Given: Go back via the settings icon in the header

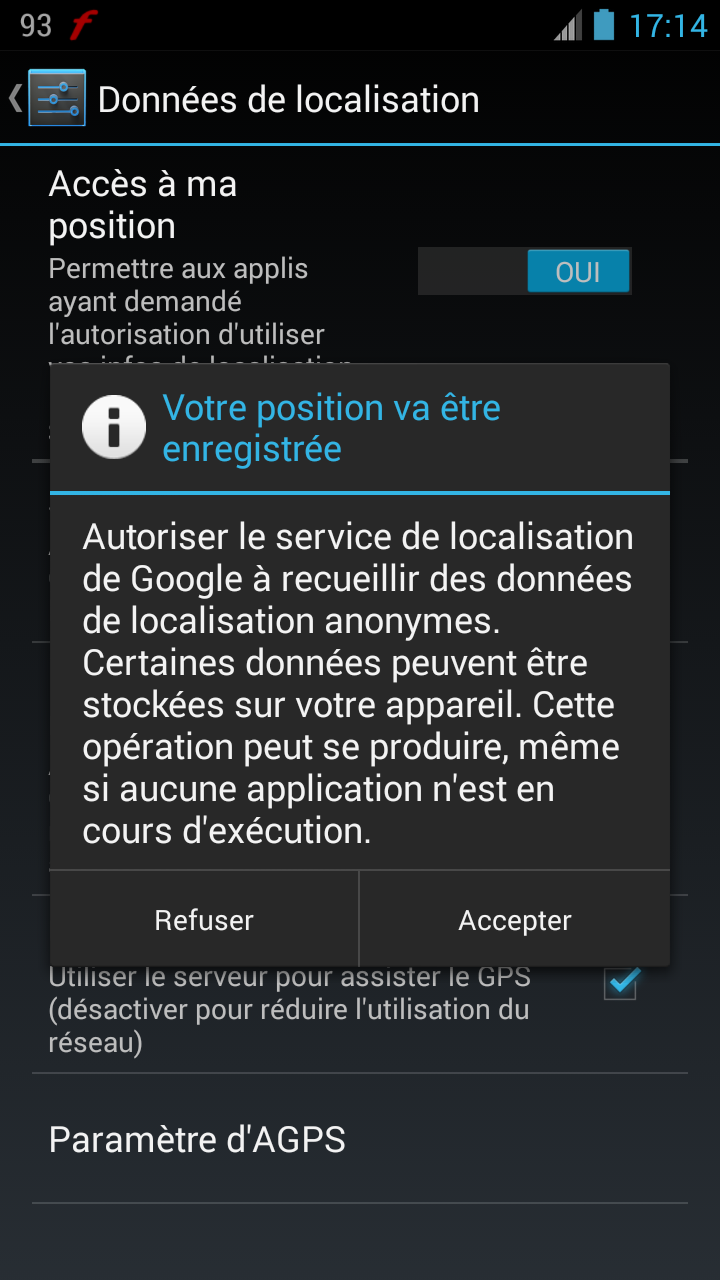Looking at the screenshot, I should click(x=47, y=98).
